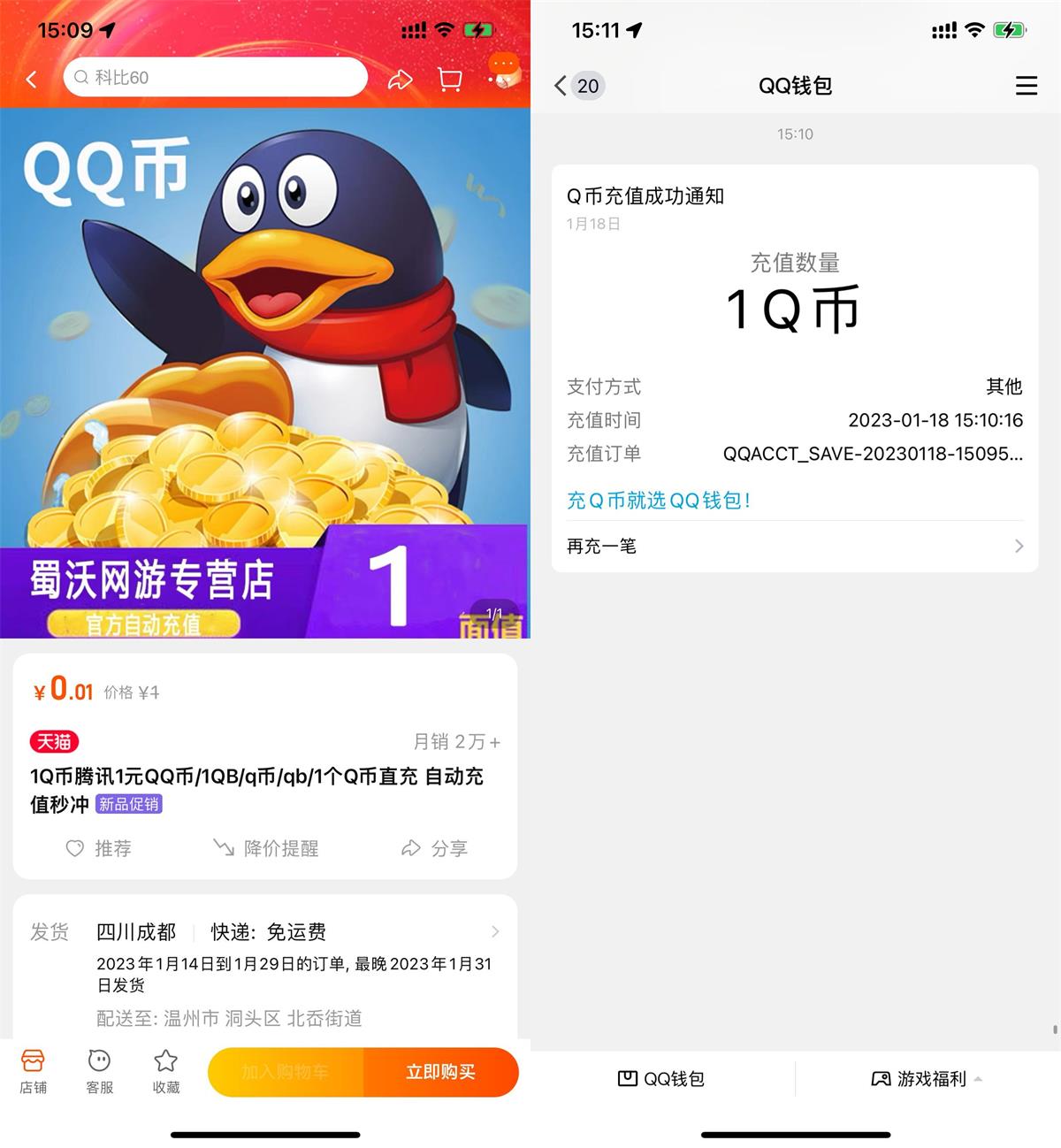The image size is (1061, 1148).
Task: Tap 再充一笔 to recharge again
Action: [794, 546]
